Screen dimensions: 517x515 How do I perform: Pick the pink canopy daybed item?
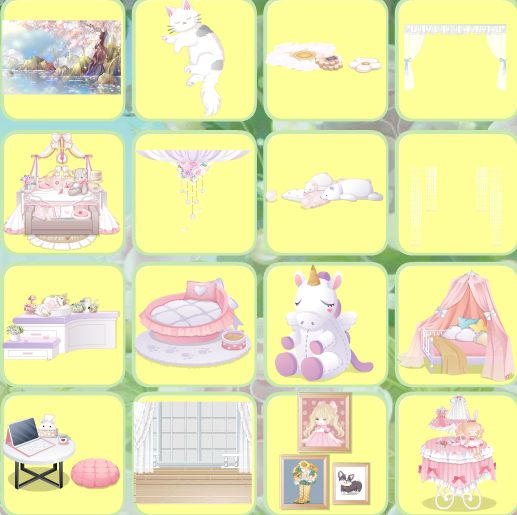pos(456,324)
